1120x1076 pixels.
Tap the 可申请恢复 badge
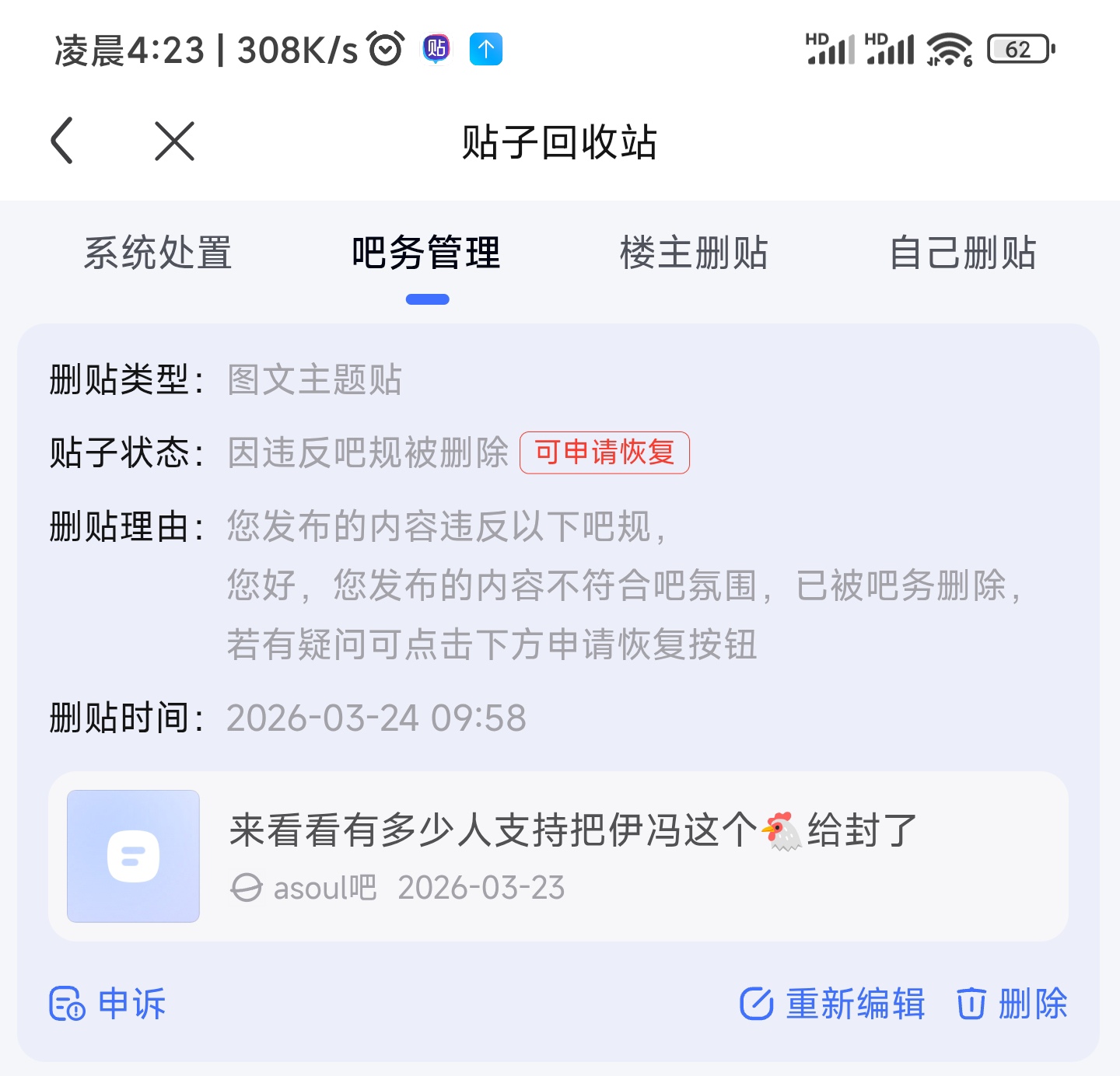point(604,452)
